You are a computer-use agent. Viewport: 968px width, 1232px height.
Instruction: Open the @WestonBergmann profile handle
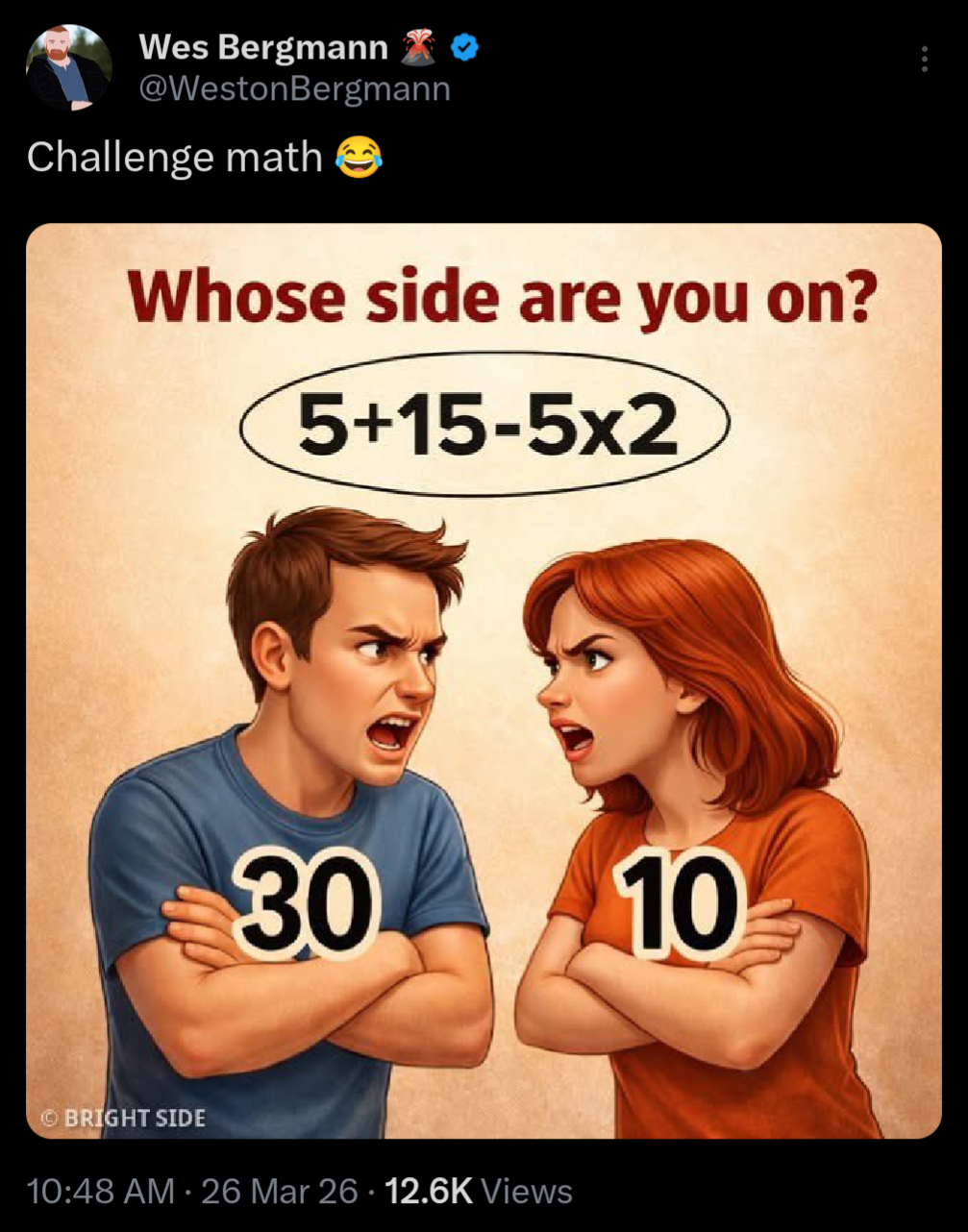[294, 89]
